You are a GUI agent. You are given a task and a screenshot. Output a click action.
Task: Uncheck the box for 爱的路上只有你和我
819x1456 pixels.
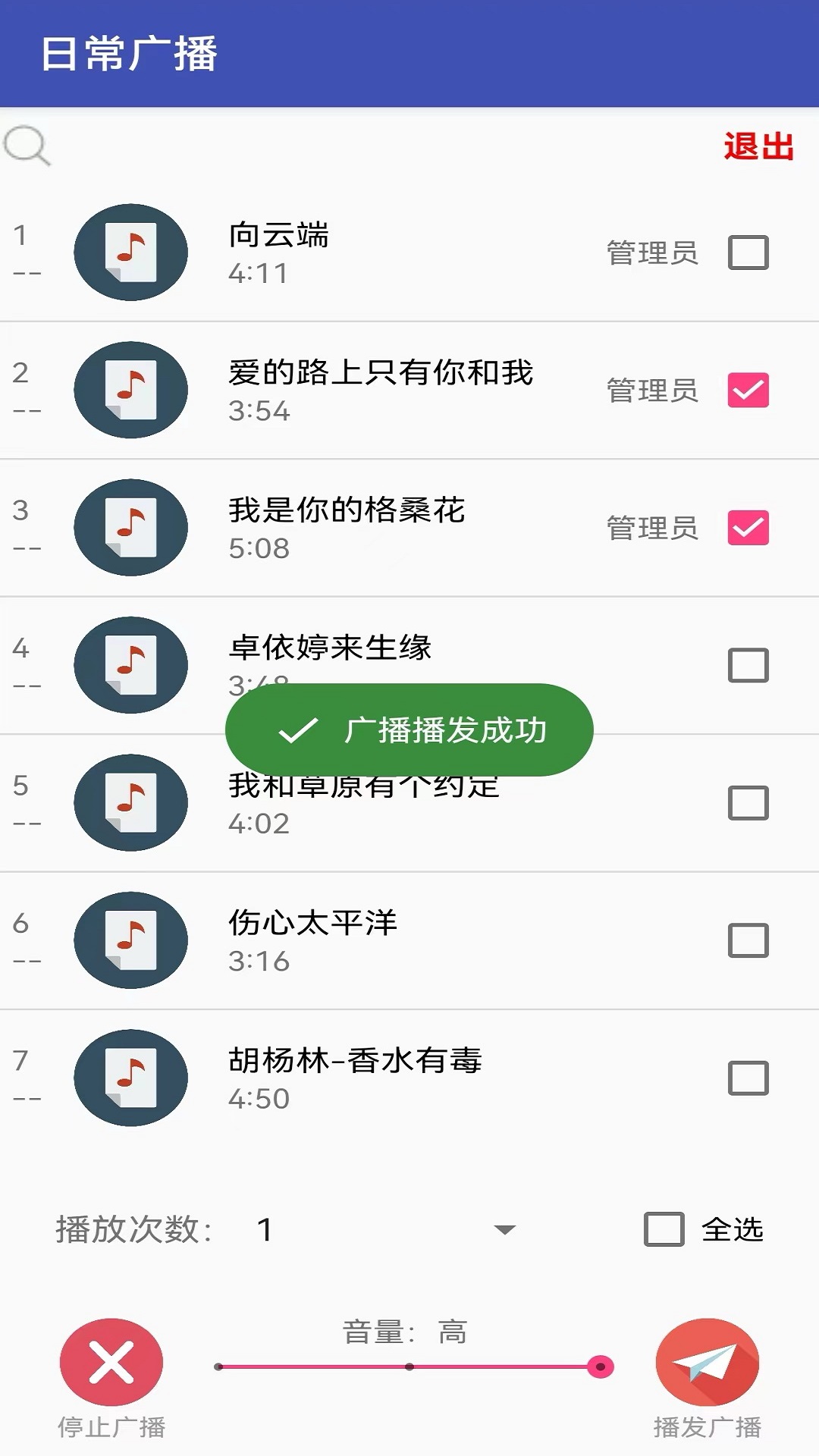pyautogui.click(x=750, y=391)
